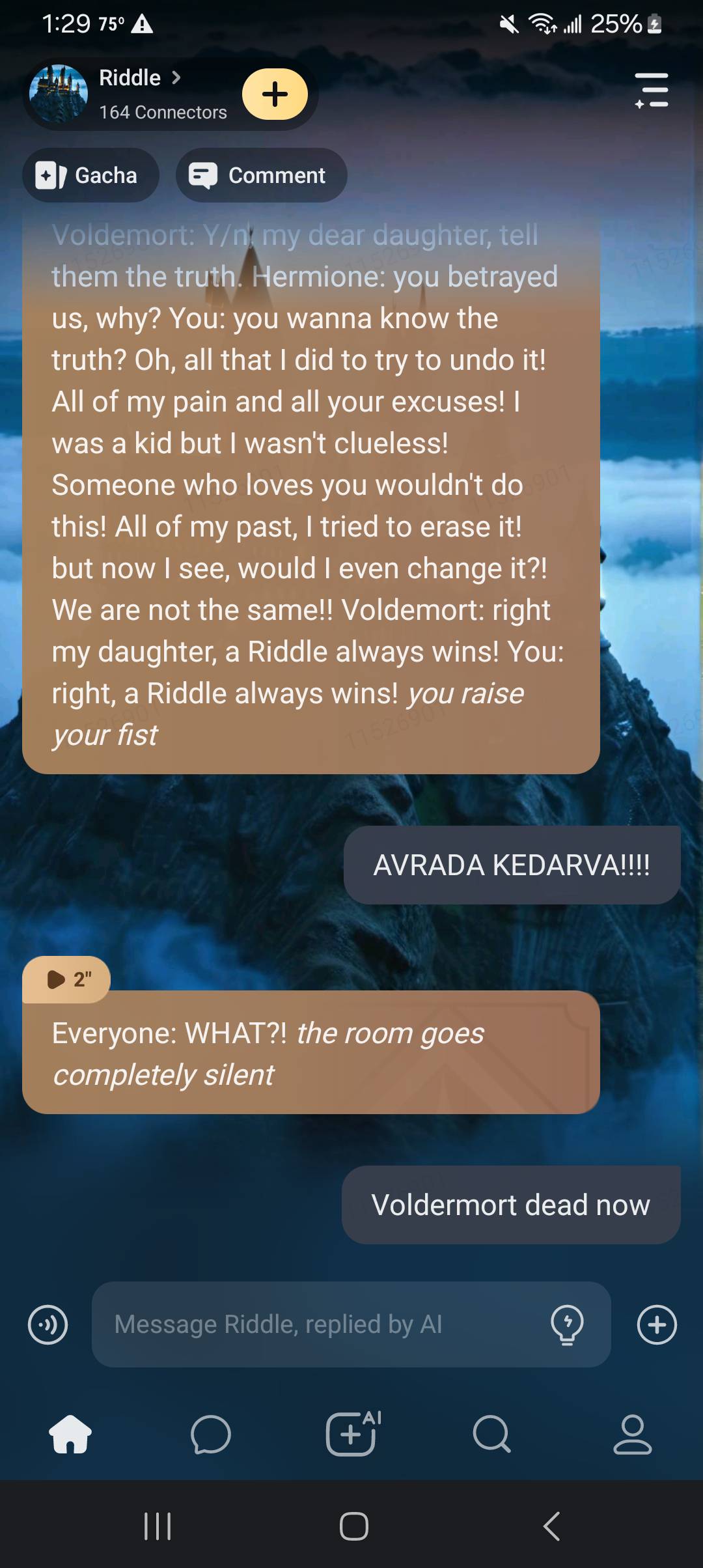Go back with system back button
The height and width of the screenshot is (1568, 703).
pos(551,1526)
